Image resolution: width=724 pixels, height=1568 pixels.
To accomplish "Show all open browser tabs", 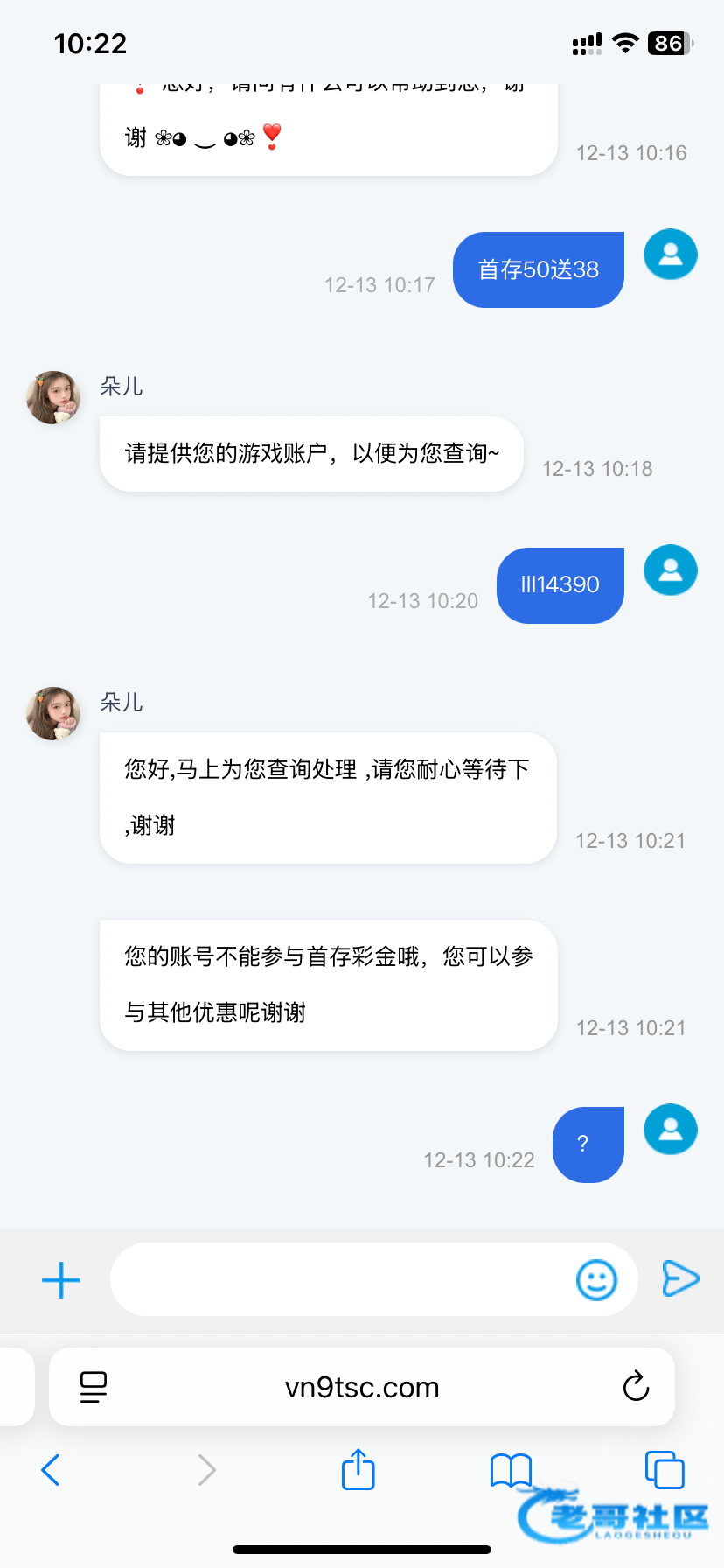I will pyautogui.click(x=664, y=1470).
